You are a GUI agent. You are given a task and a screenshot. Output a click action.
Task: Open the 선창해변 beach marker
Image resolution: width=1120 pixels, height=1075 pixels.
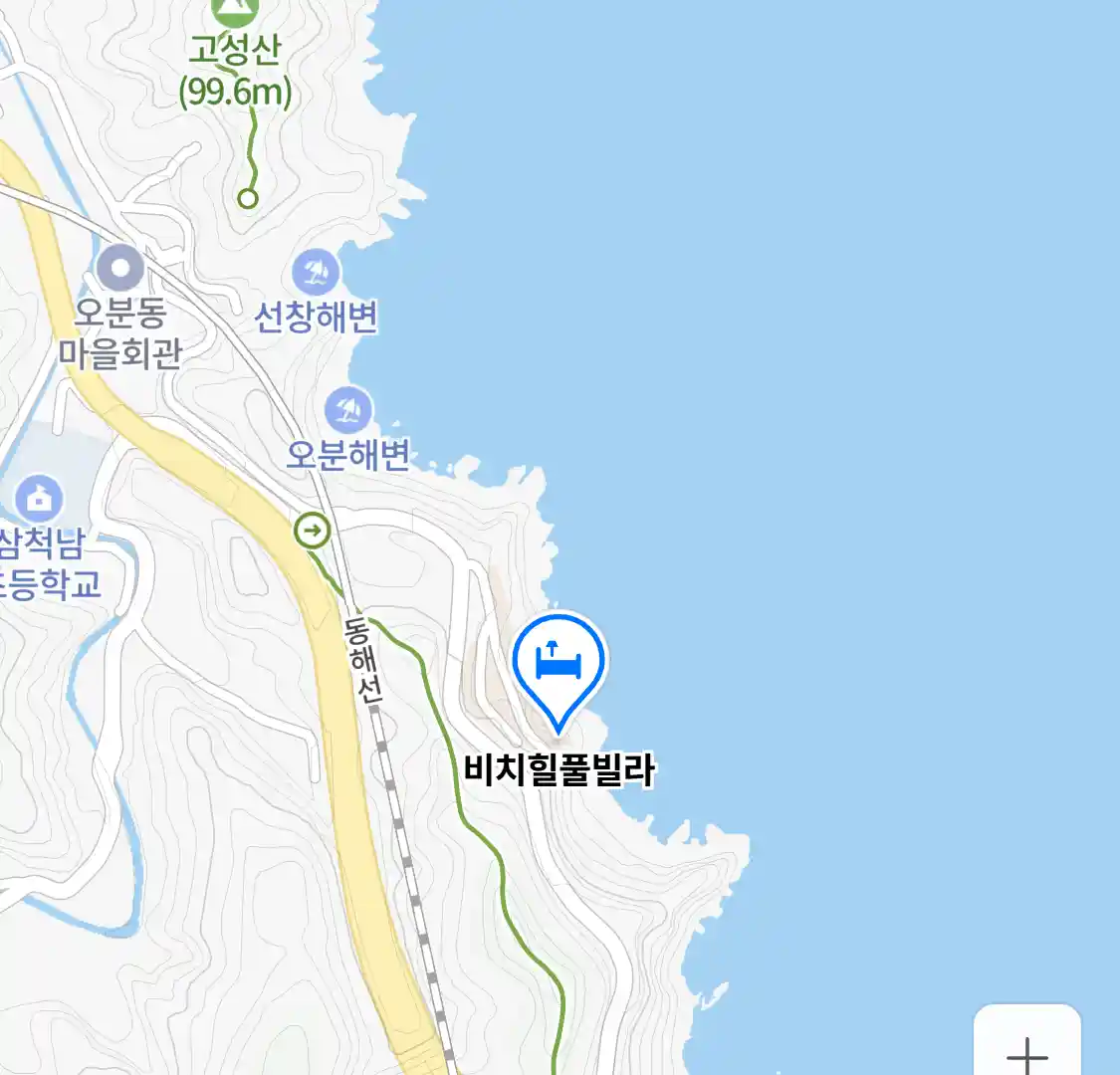tap(316, 272)
